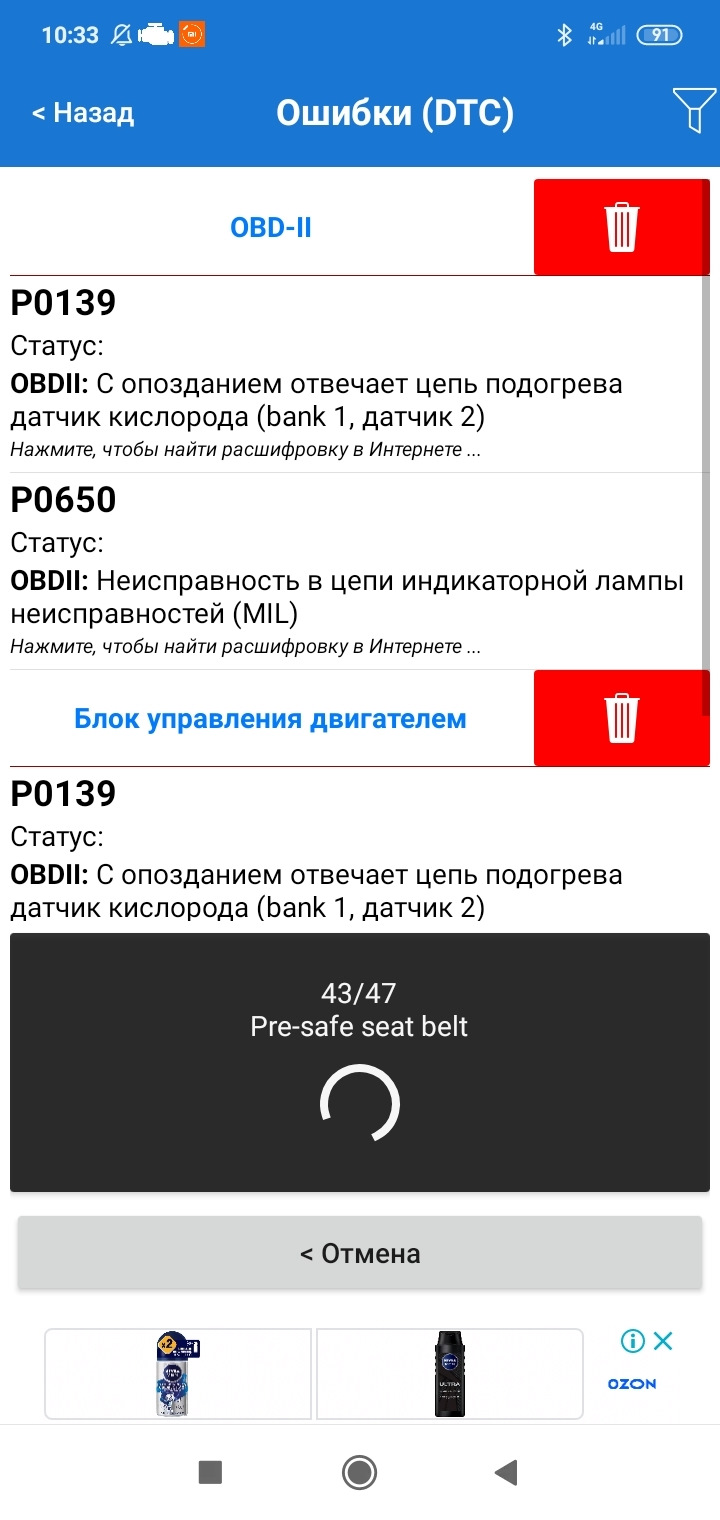Open the Nivea Ultra shampoo ad tile

450,1374
